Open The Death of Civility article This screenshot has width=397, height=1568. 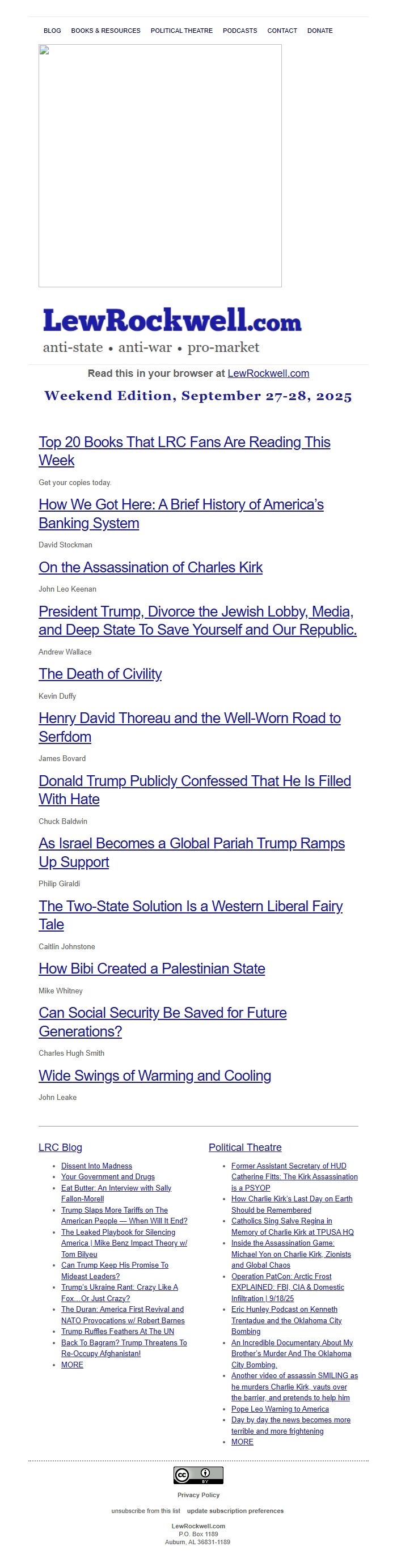click(x=100, y=674)
